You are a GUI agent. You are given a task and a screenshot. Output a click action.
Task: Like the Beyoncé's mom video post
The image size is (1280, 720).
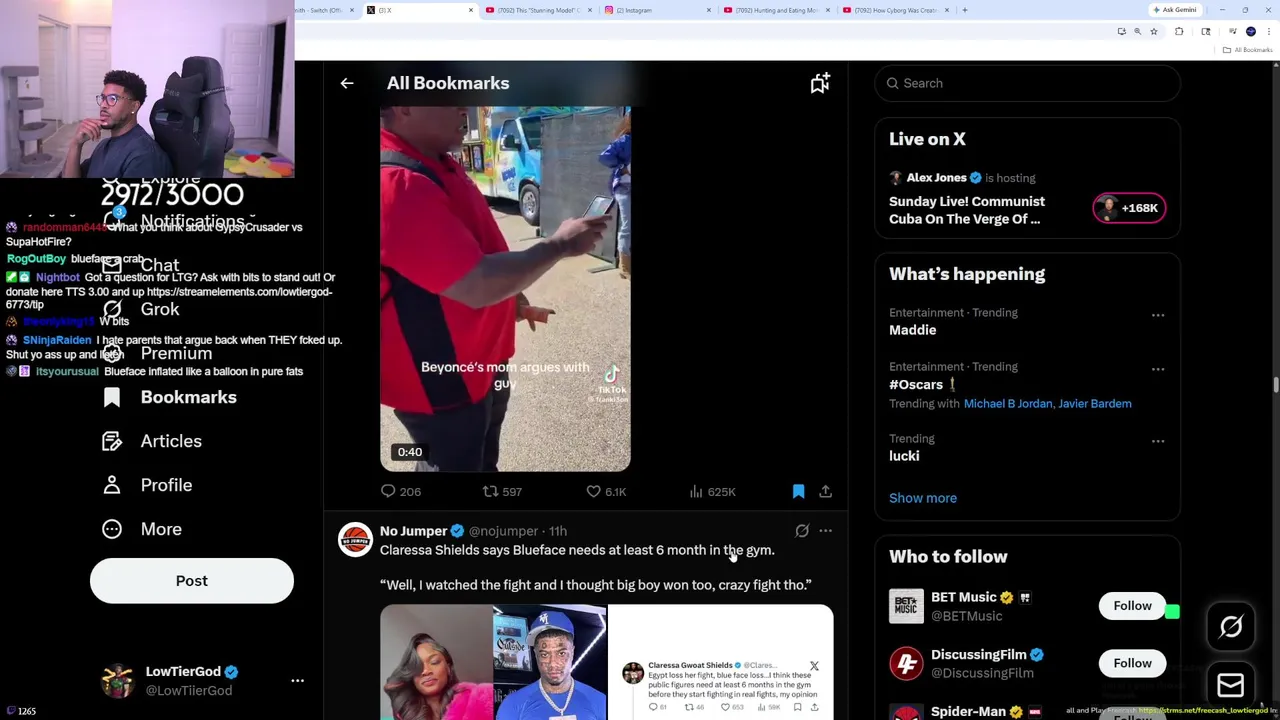(594, 491)
